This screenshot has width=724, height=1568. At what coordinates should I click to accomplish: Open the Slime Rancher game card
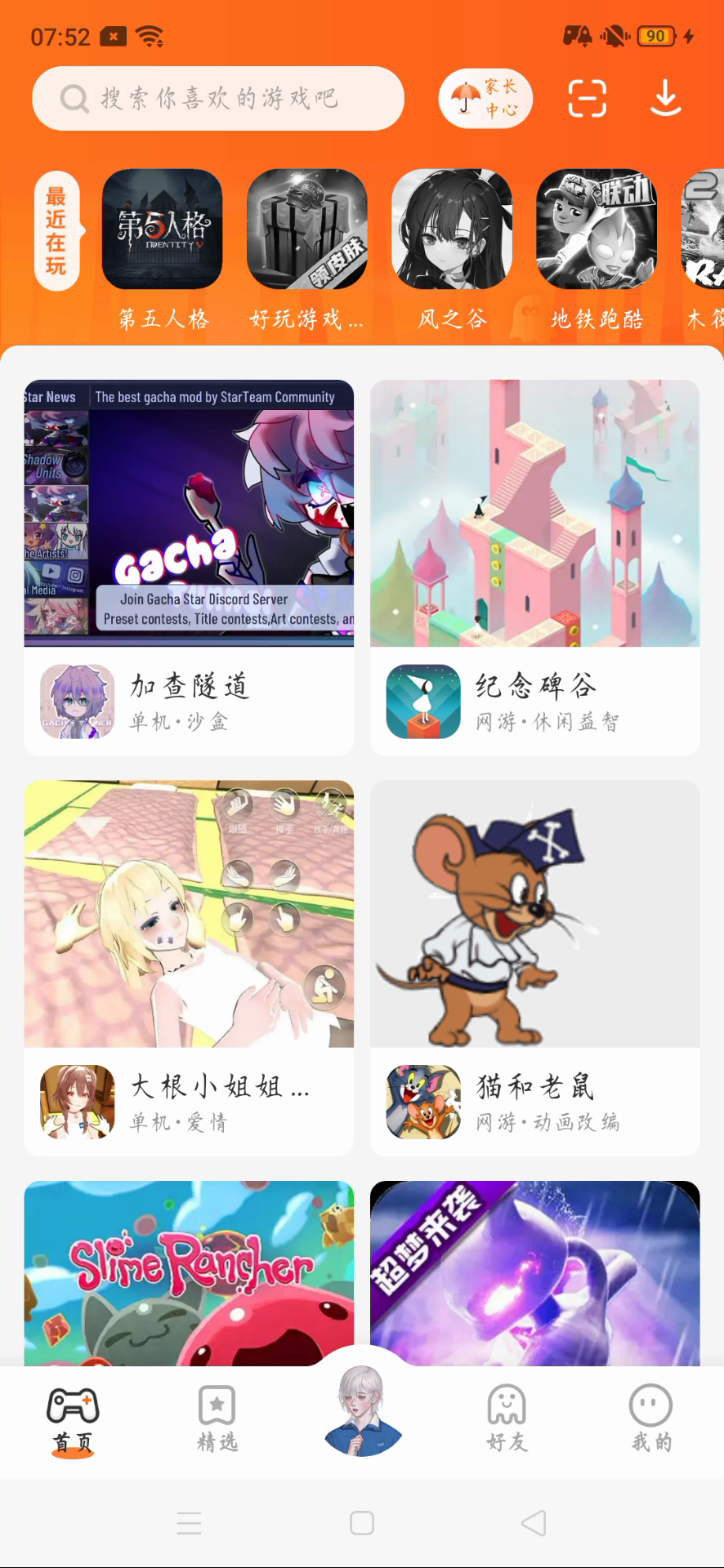[x=189, y=1272]
